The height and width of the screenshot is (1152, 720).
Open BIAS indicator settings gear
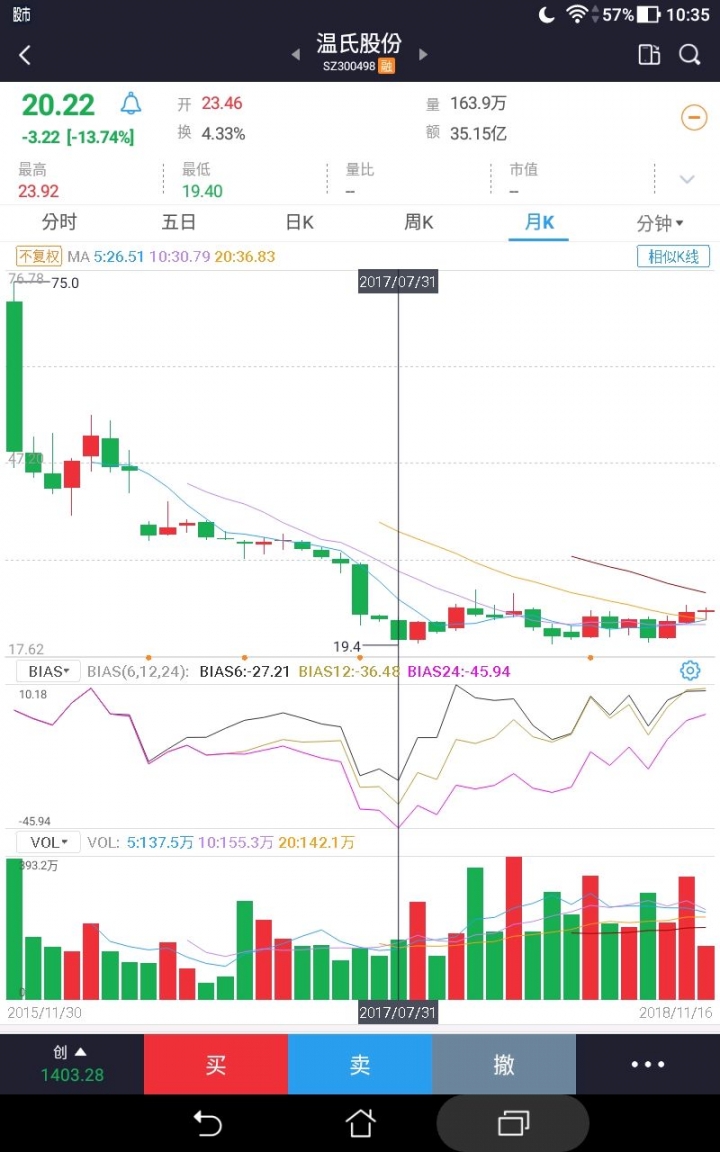(690, 670)
